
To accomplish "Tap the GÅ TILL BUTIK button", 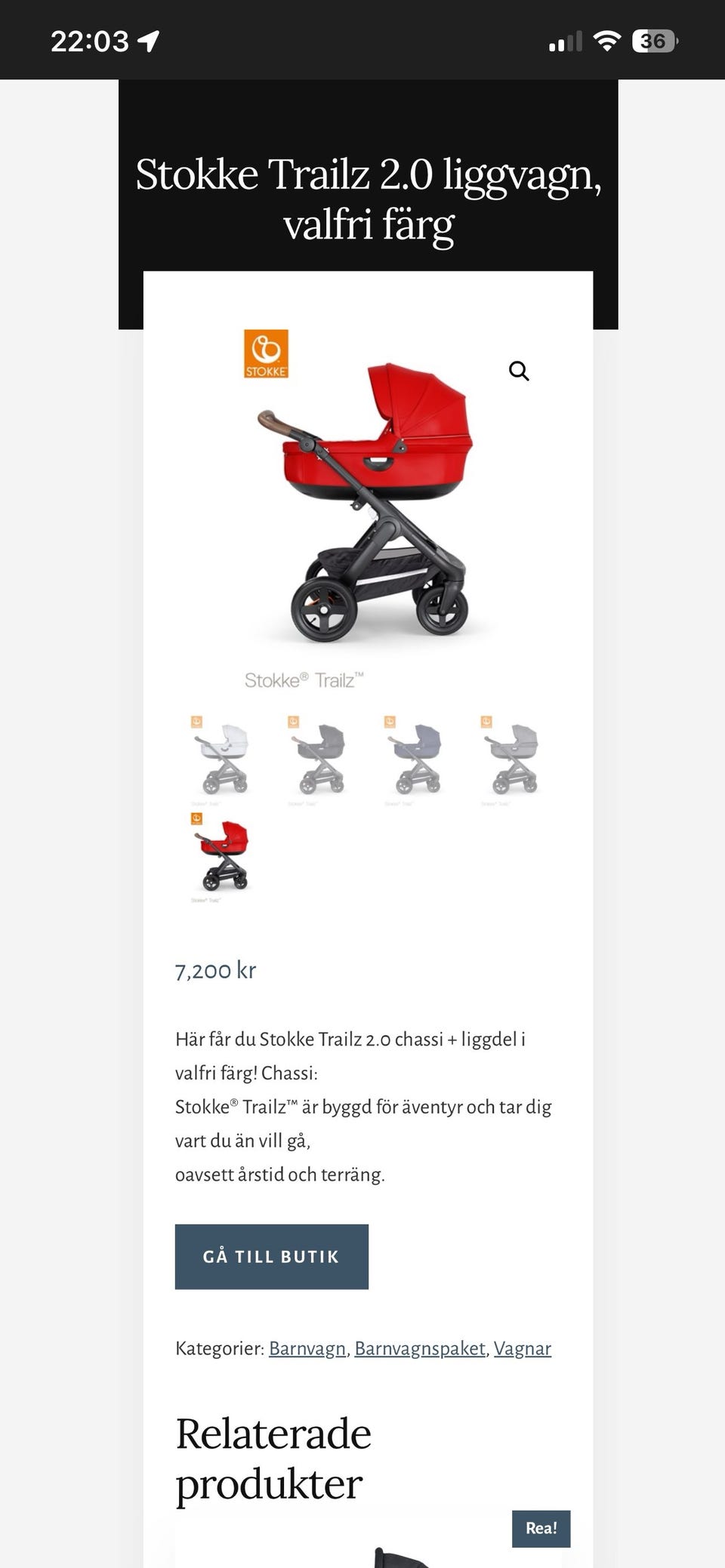I will point(272,1256).
